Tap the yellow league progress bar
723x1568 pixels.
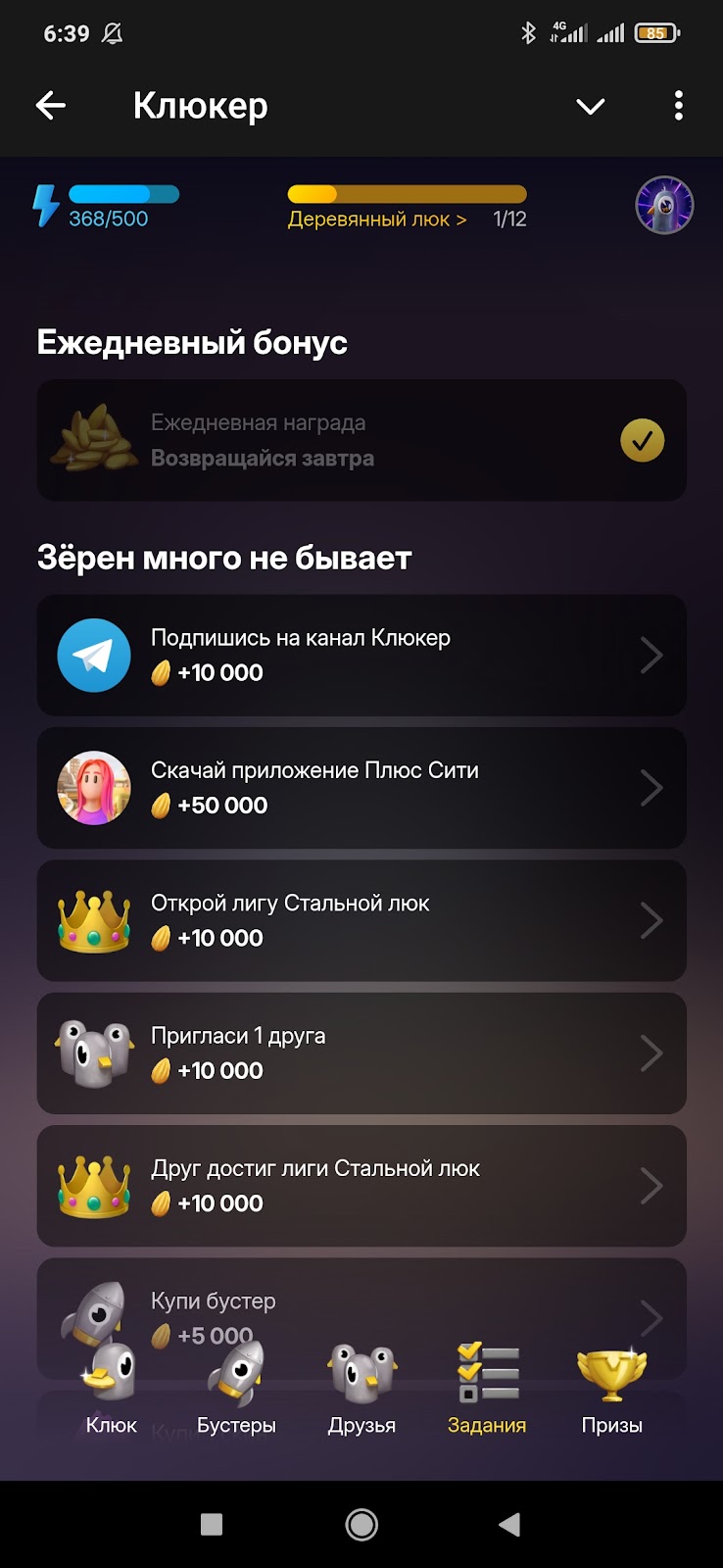click(x=406, y=192)
